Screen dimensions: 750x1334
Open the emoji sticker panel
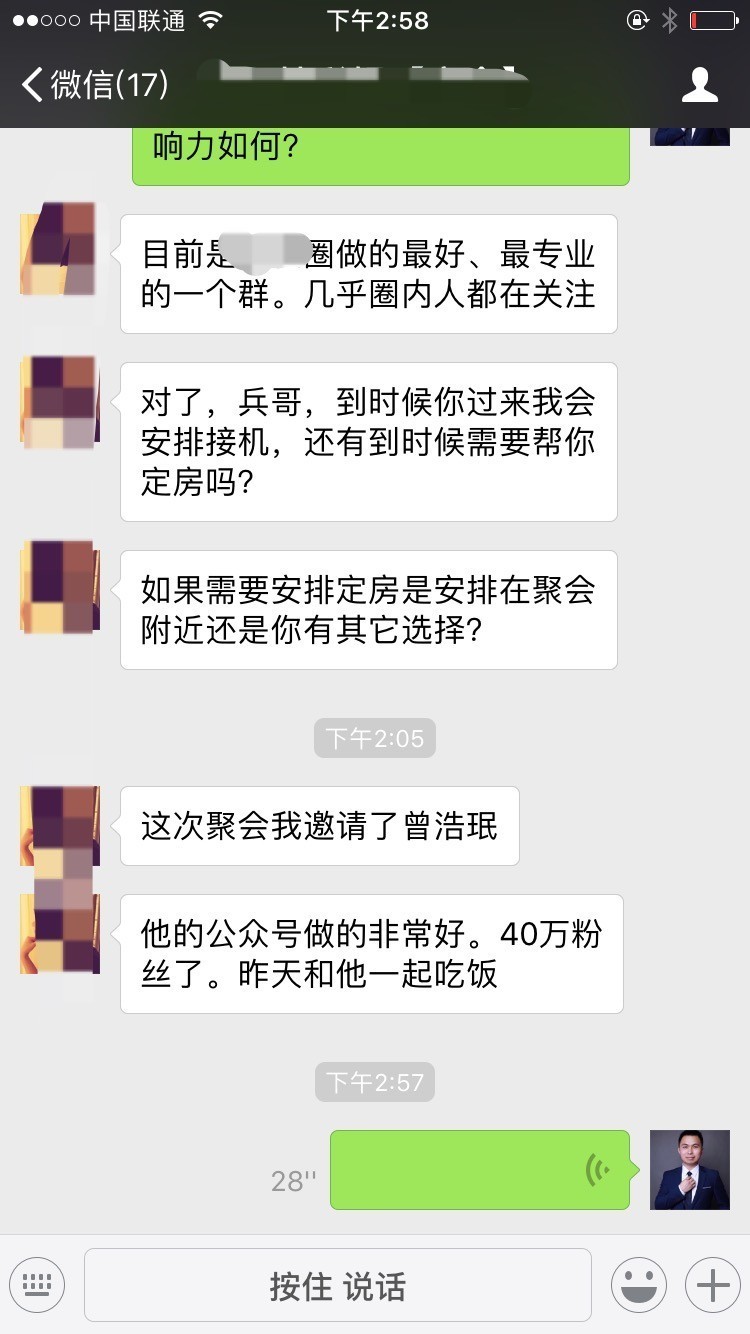[639, 1285]
